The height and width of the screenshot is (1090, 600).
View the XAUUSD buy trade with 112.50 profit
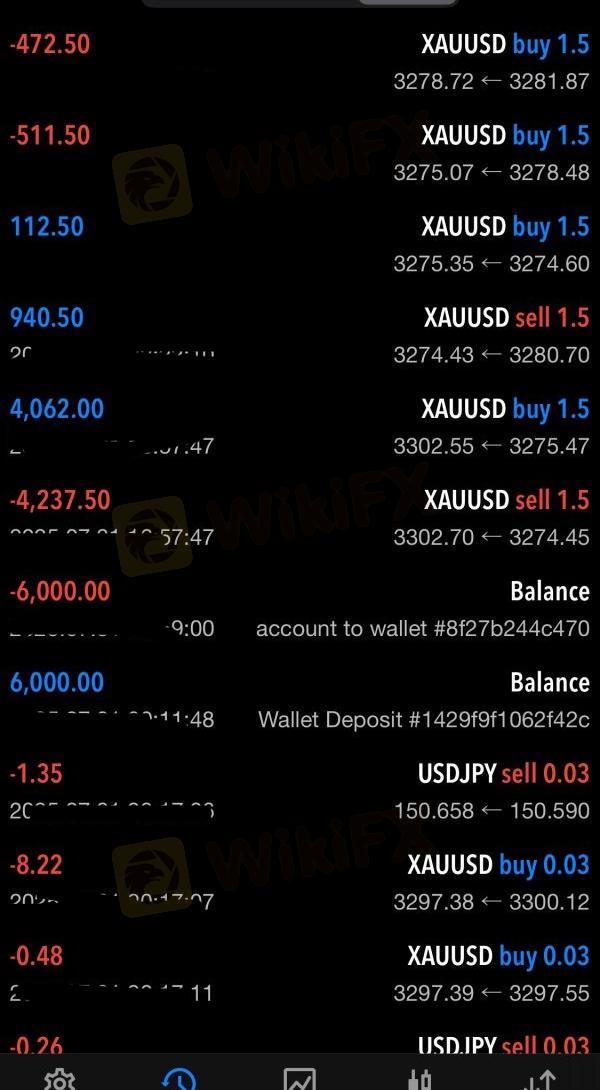300,244
